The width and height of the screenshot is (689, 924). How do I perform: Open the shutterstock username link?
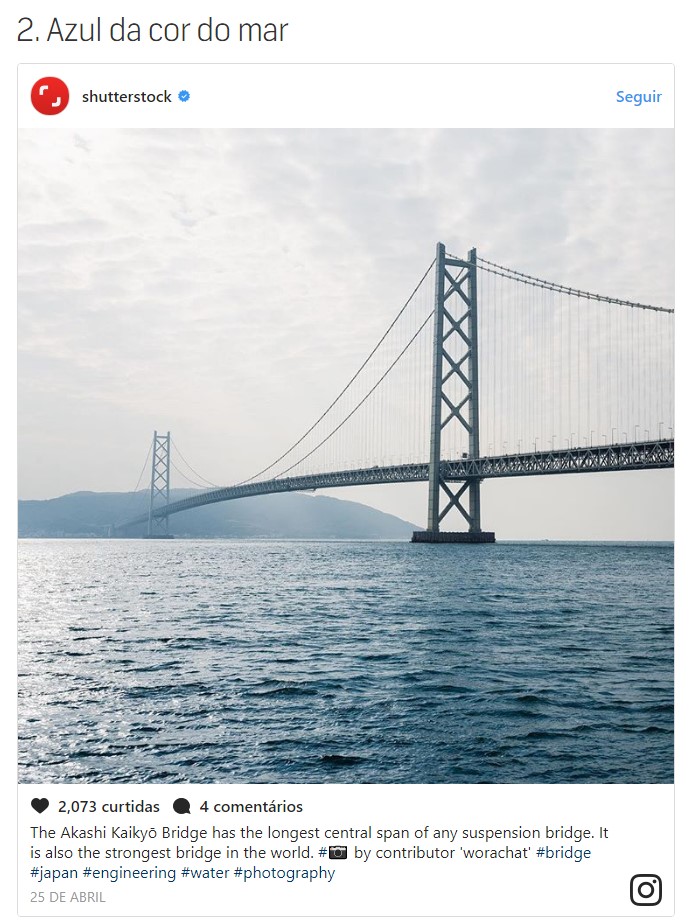click(126, 97)
